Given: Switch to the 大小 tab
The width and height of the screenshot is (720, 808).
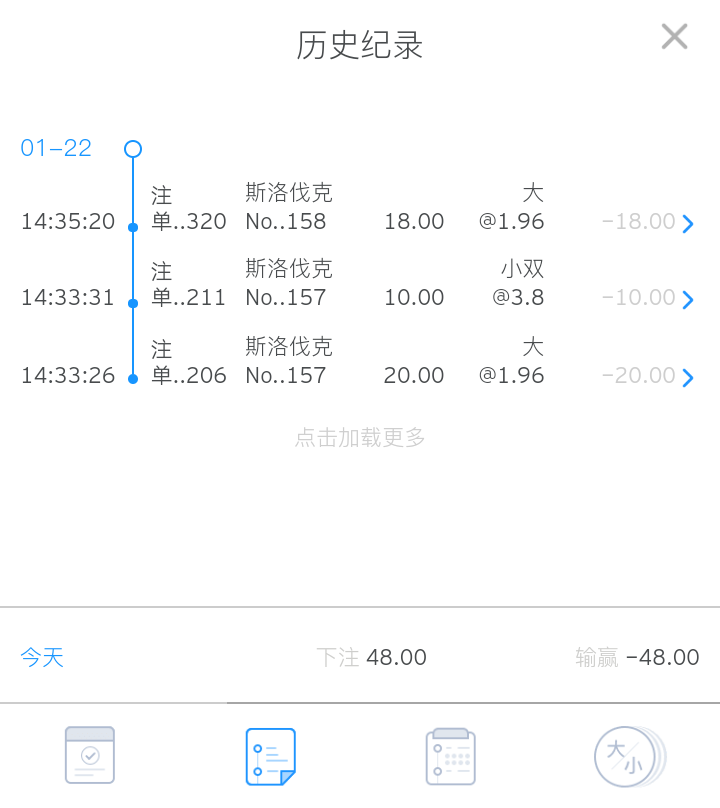Looking at the screenshot, I should point(629,756).
